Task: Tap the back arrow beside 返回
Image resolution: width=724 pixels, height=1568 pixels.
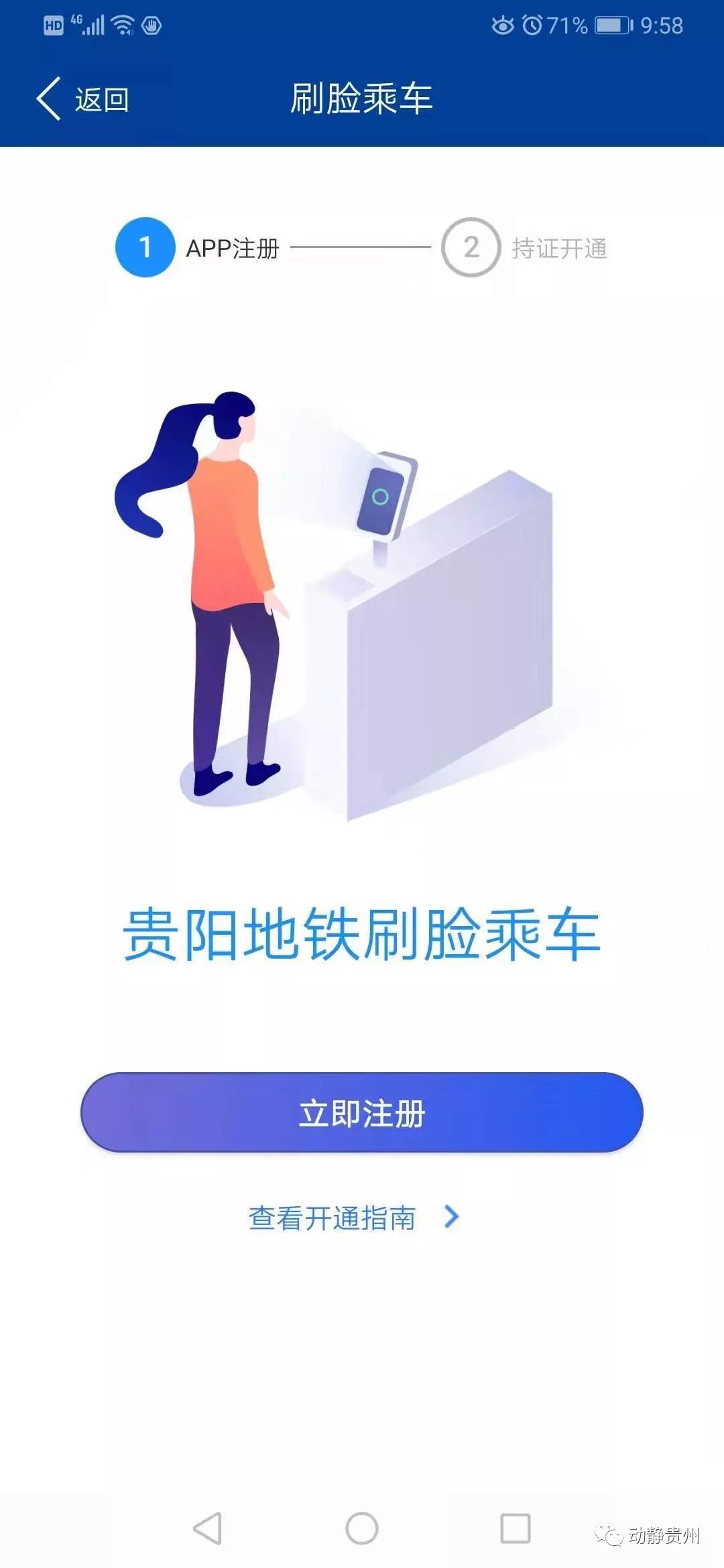Action: pos(47,98)
